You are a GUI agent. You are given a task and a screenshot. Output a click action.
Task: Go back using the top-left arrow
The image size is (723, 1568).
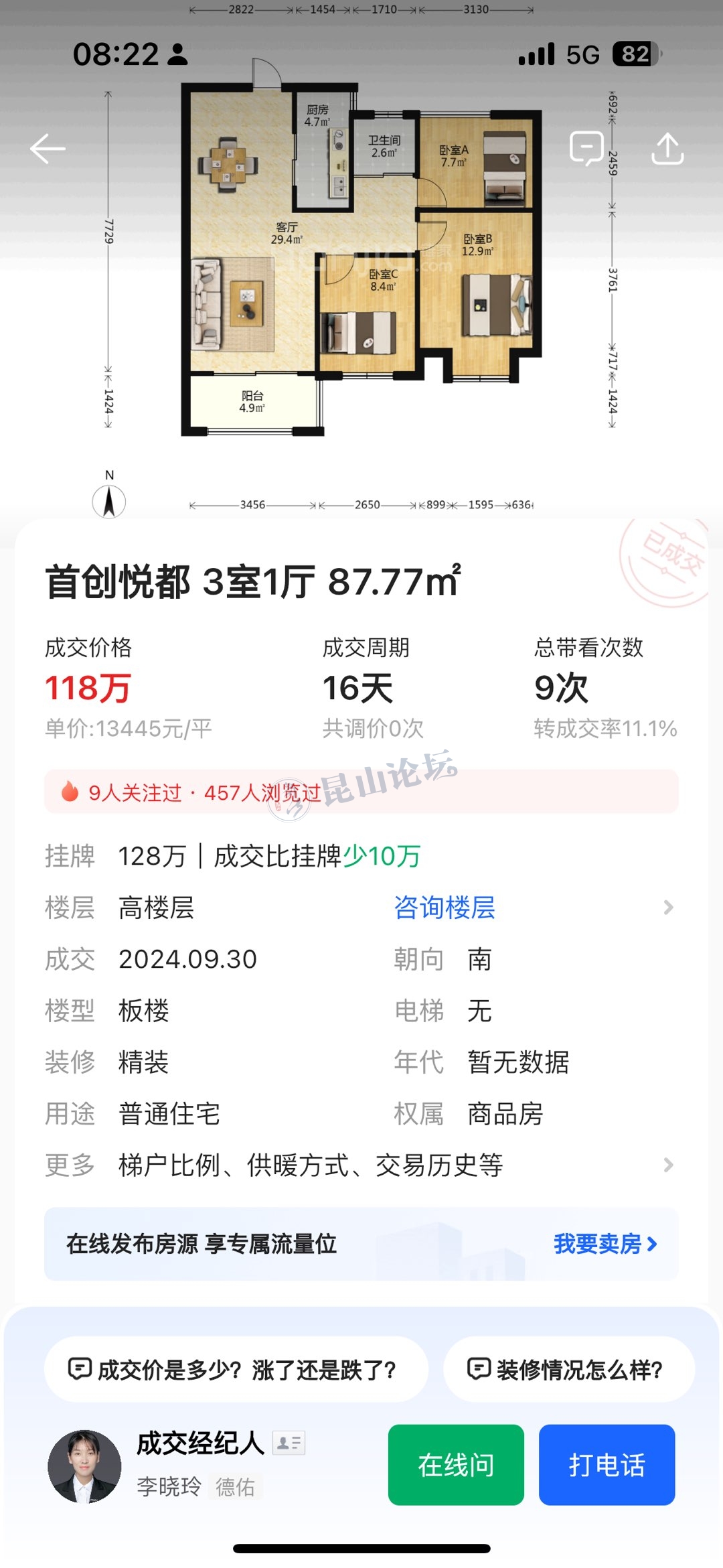click(x=48, y=148)
